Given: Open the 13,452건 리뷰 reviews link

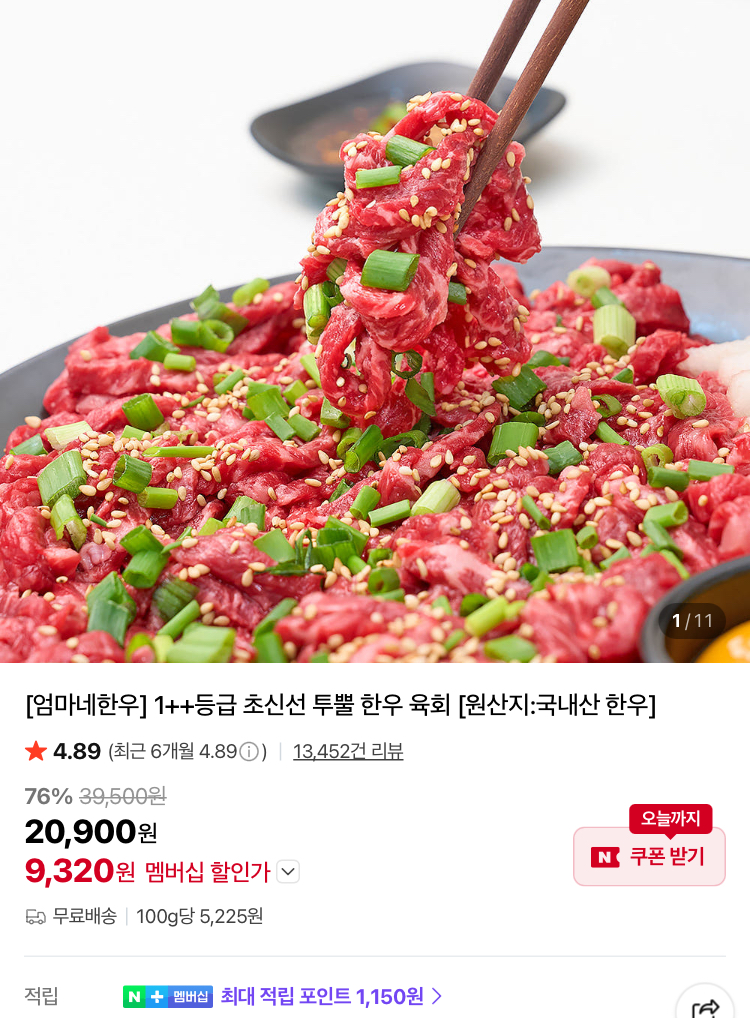Looking at the screenshot, I should point(348,751).
